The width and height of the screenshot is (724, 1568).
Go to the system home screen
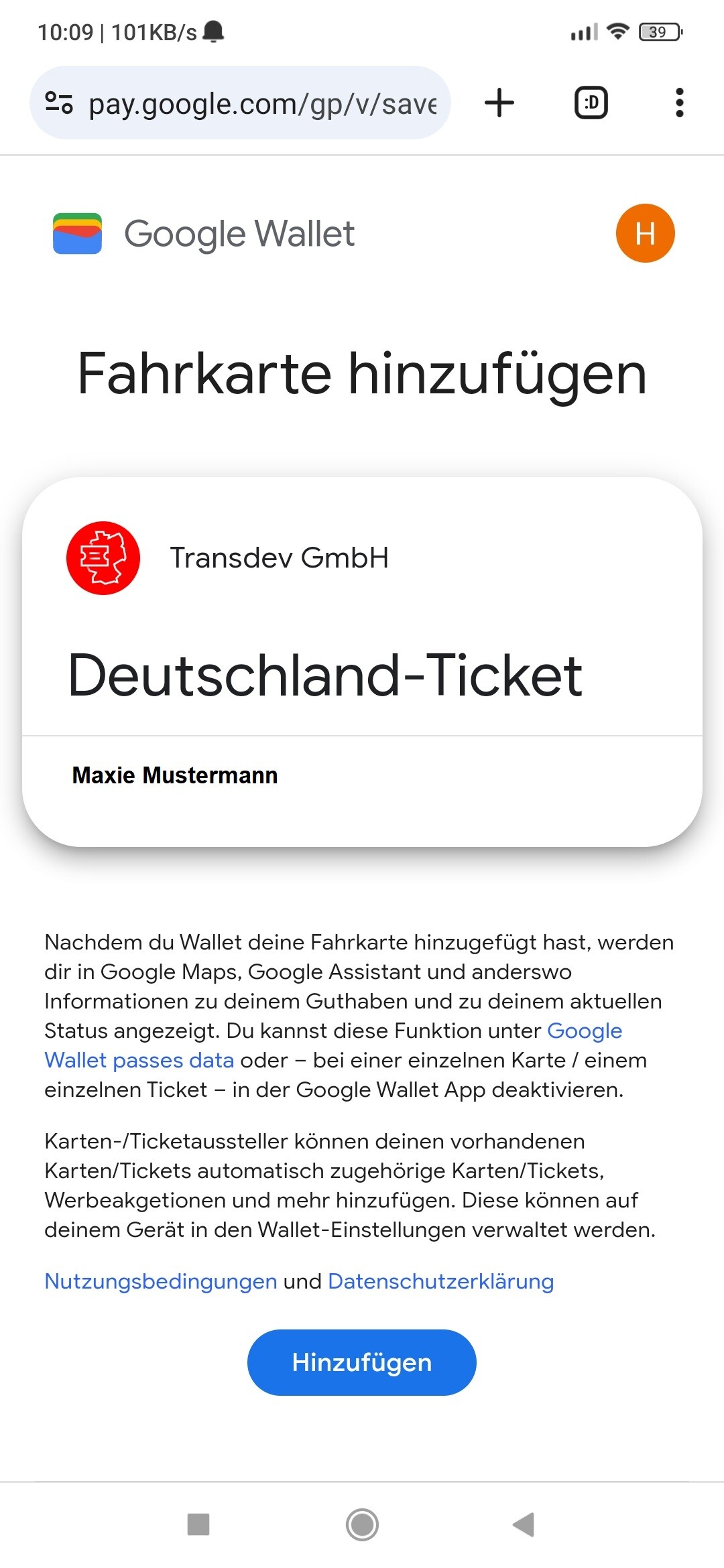click(x=362, y=1524)
